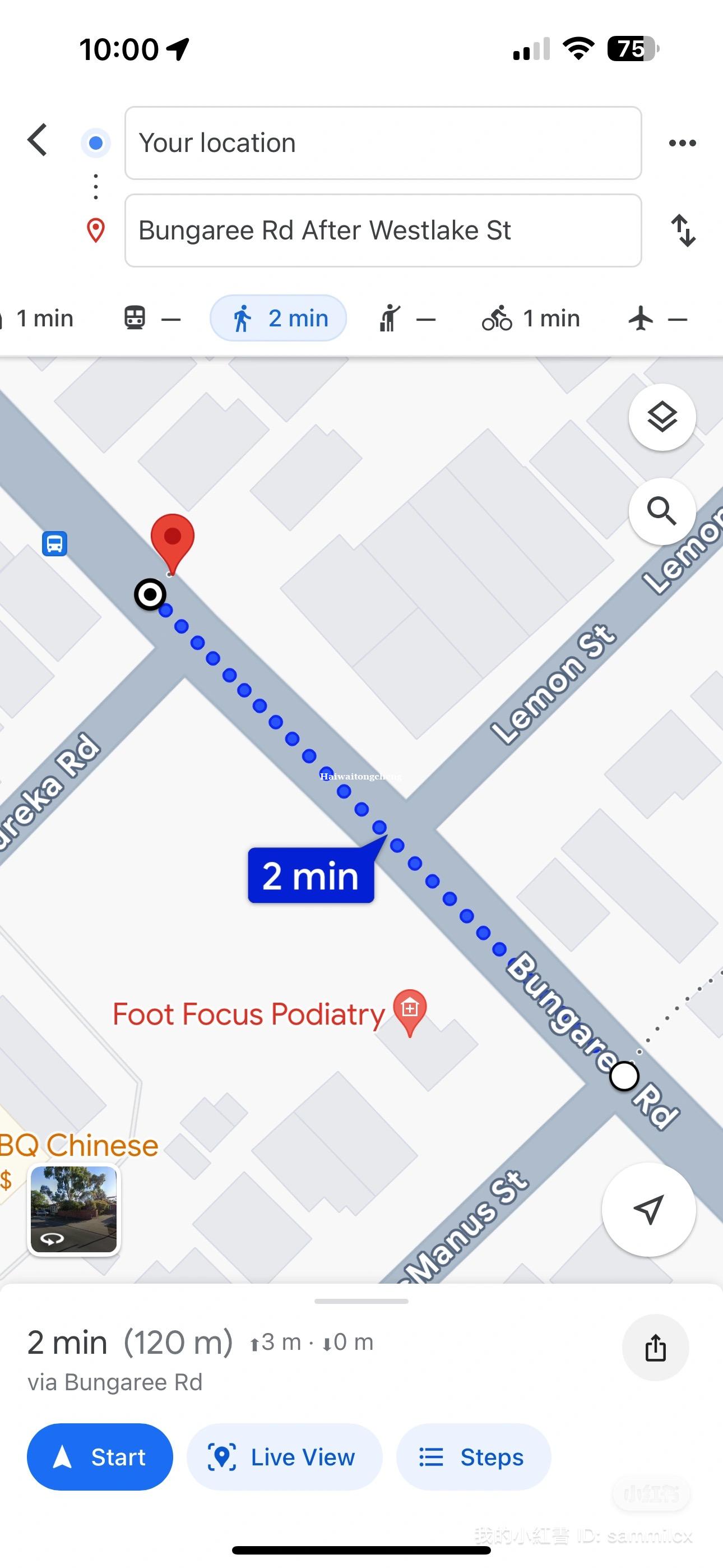This screenshot has height=1568, width=723.
Task: Tap the bus stop icon on map
Action: coord(55,543)
